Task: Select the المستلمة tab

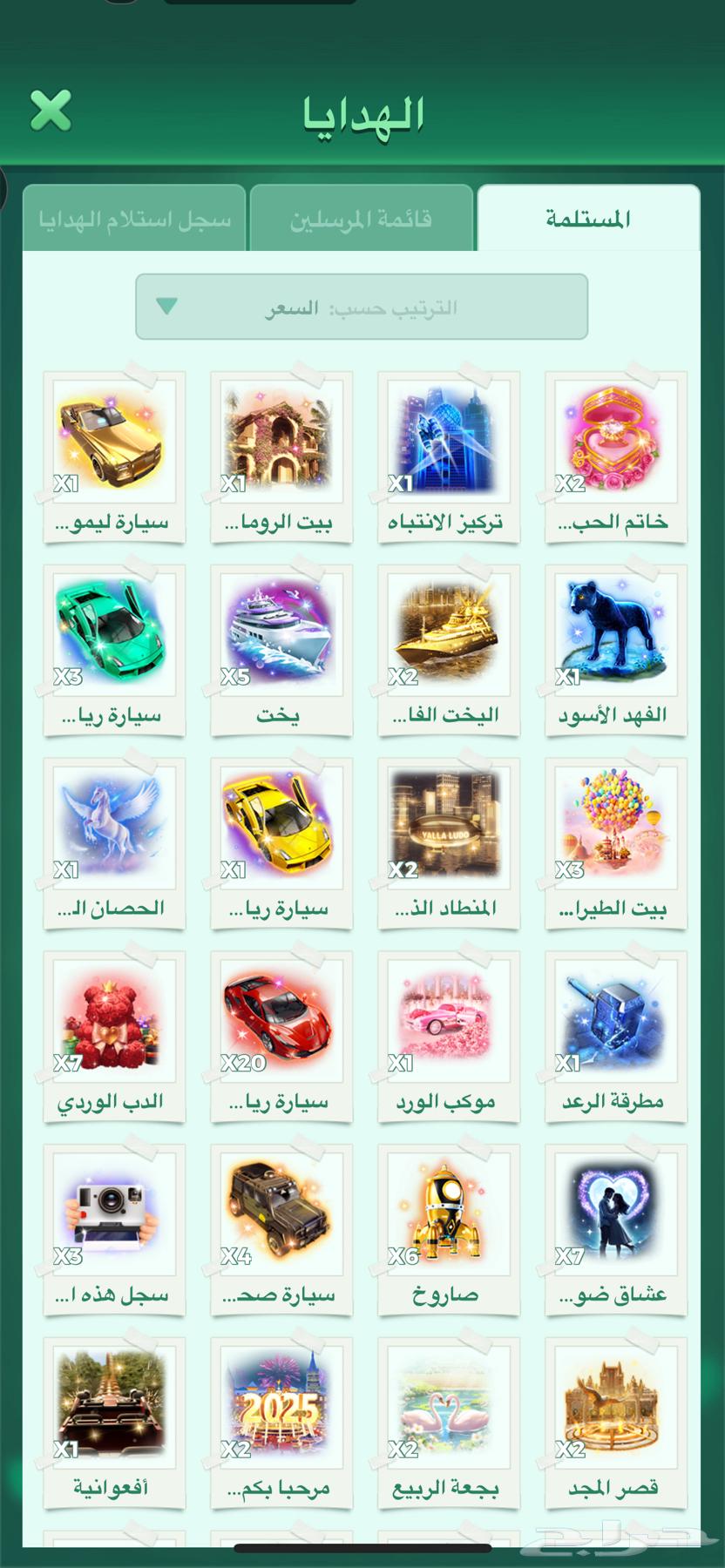Action: click(588, 219)
